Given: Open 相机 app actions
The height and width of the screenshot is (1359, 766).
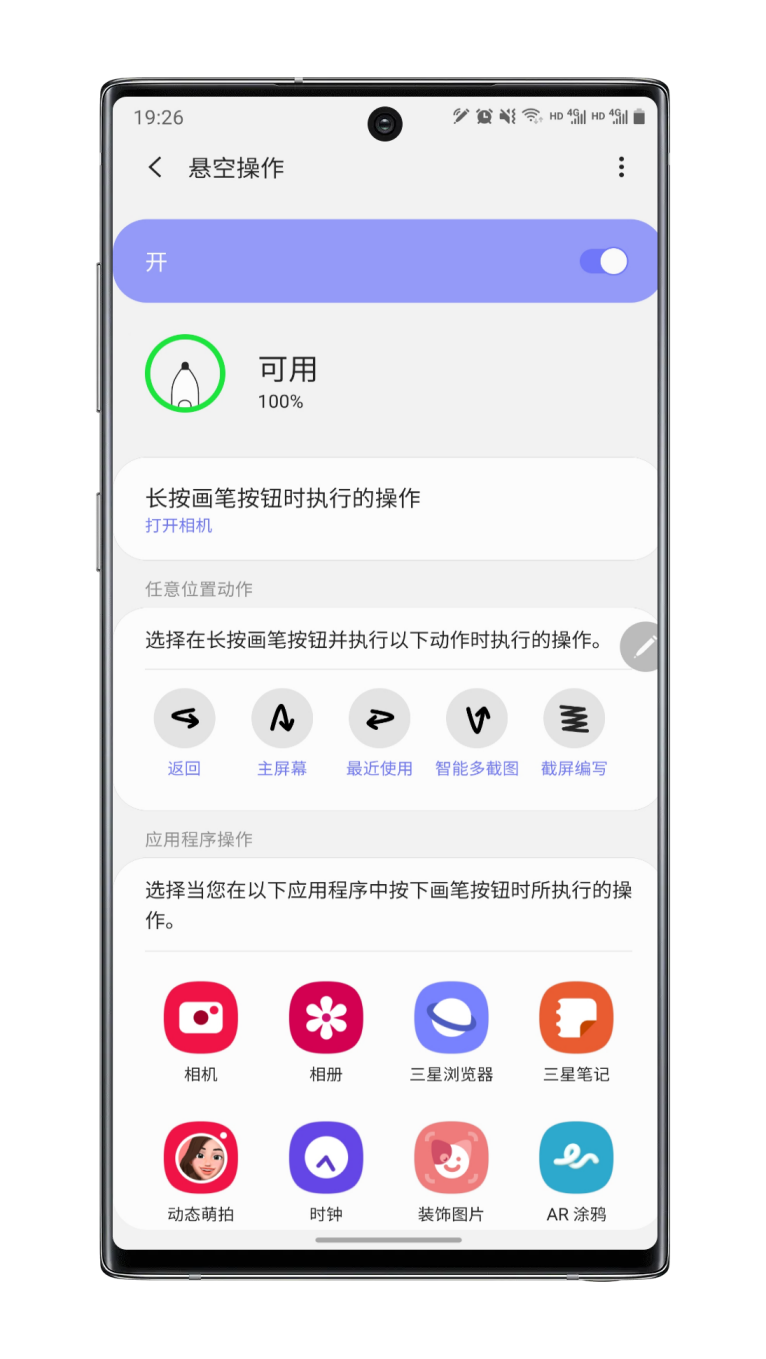Looking at the screenshot, I should (201, 1018).
